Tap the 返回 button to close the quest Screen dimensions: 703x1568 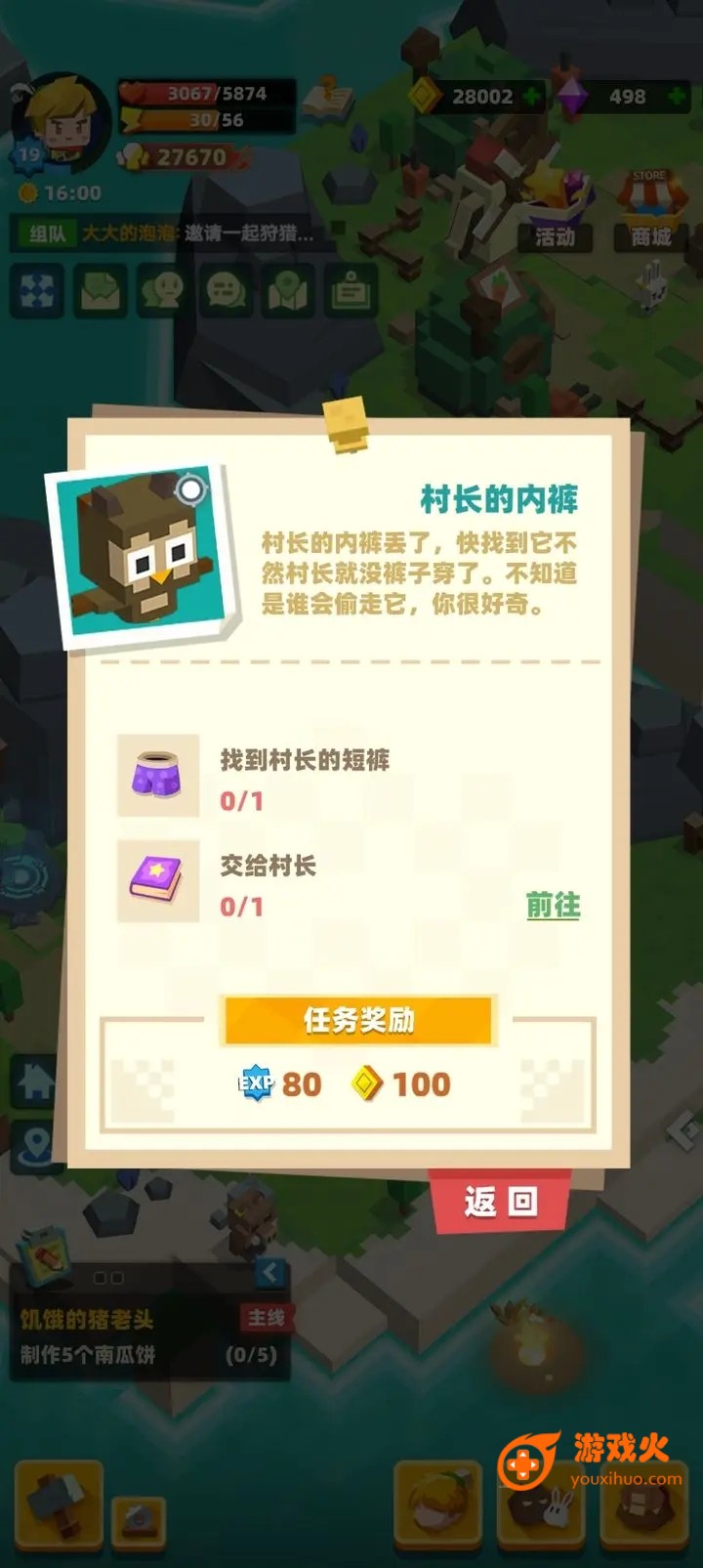pyautogui.click(x=500, y=1202)
